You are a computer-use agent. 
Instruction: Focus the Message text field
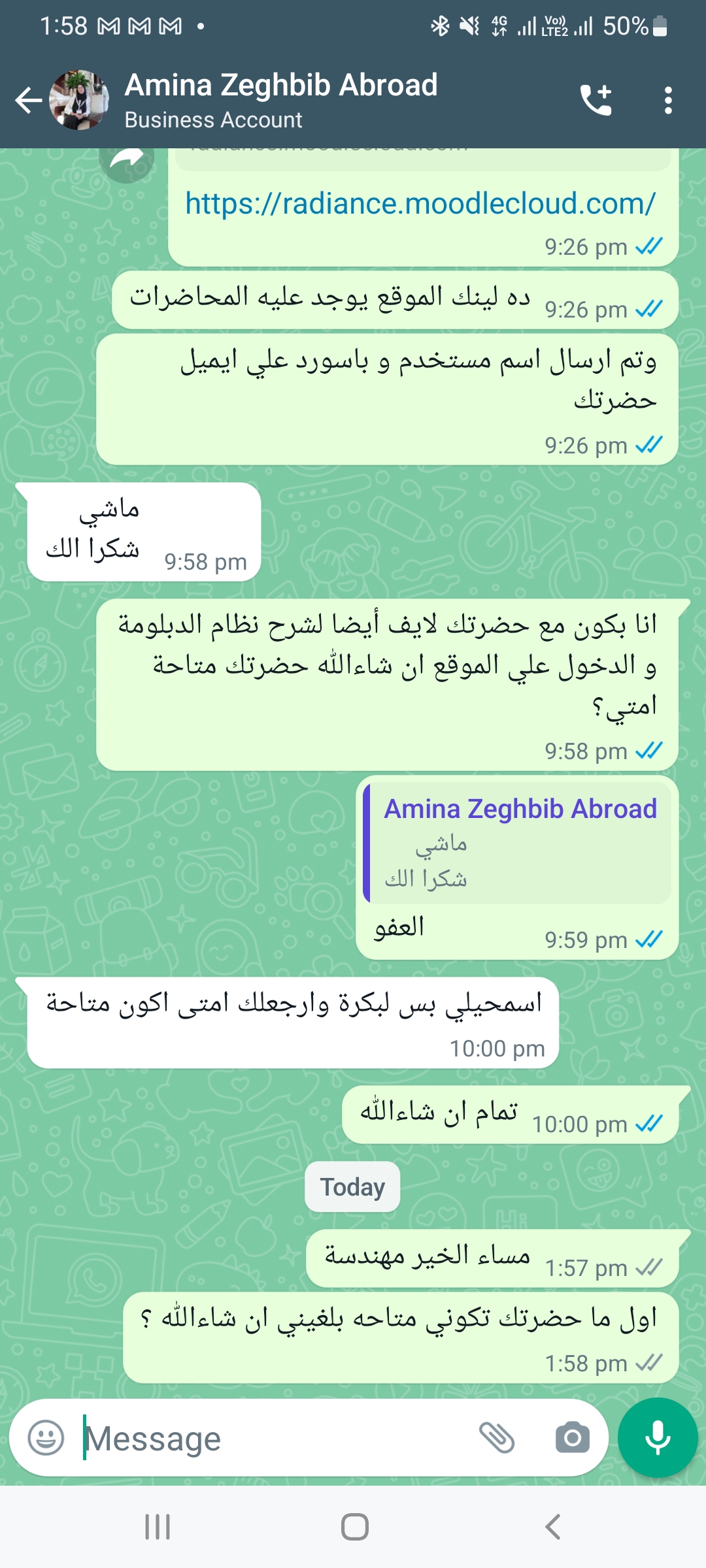click(x=275, y=1438)
